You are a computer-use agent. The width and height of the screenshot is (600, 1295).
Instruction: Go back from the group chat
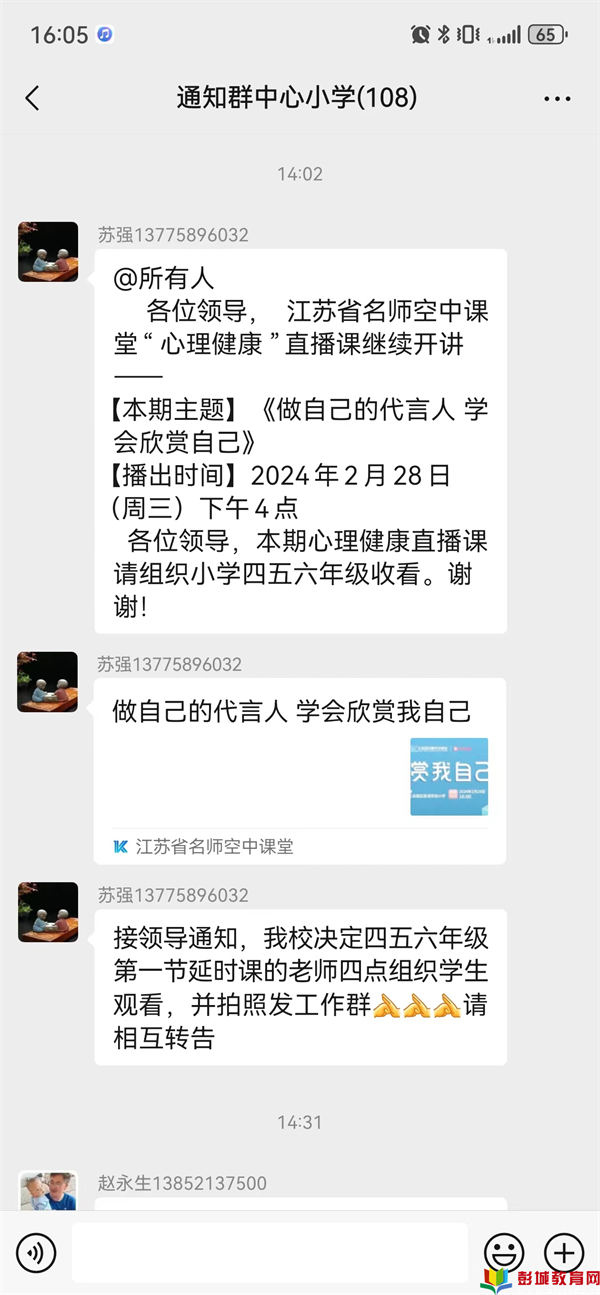(32, 97)
